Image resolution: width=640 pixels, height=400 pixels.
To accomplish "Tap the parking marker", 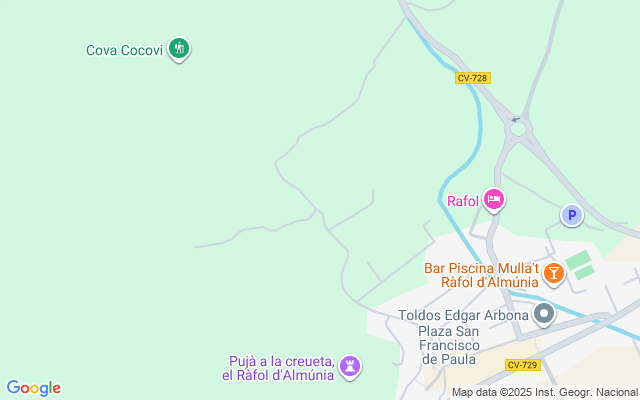I will (x=571, y=214).
